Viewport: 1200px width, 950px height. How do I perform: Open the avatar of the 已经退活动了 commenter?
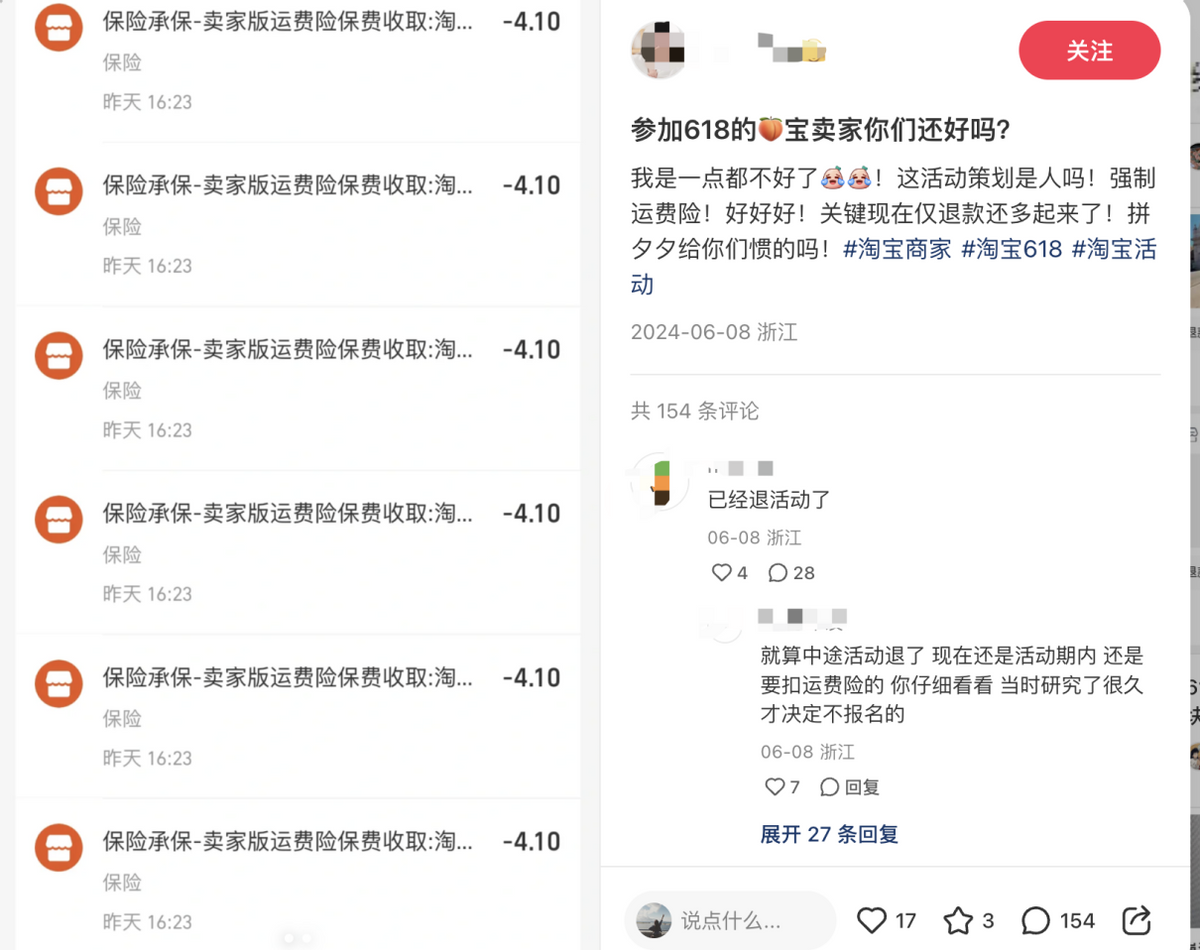click(x=659, y=481)
